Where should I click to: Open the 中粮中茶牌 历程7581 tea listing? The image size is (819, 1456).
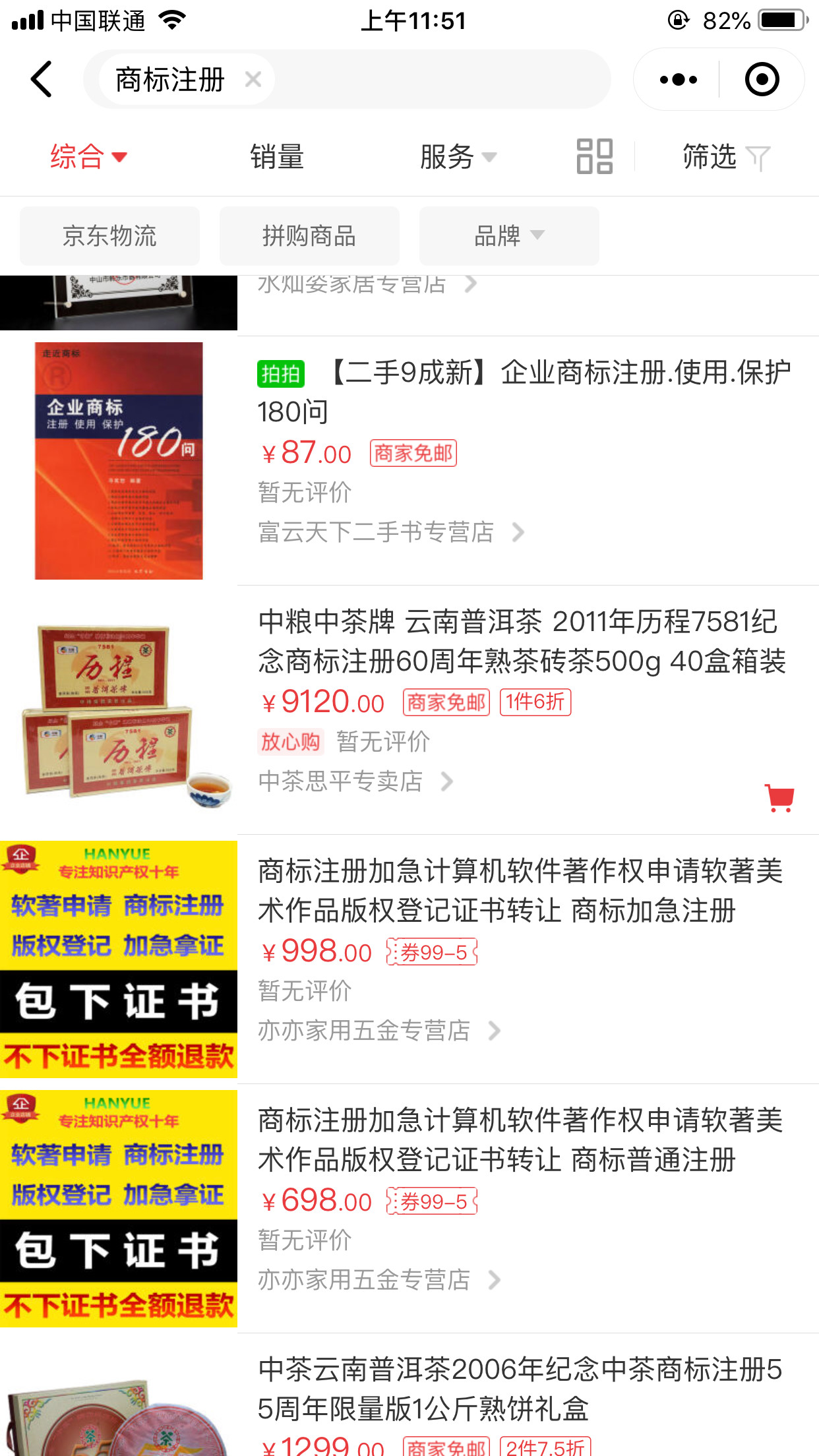pyautogui.click(x=521, y=641)
